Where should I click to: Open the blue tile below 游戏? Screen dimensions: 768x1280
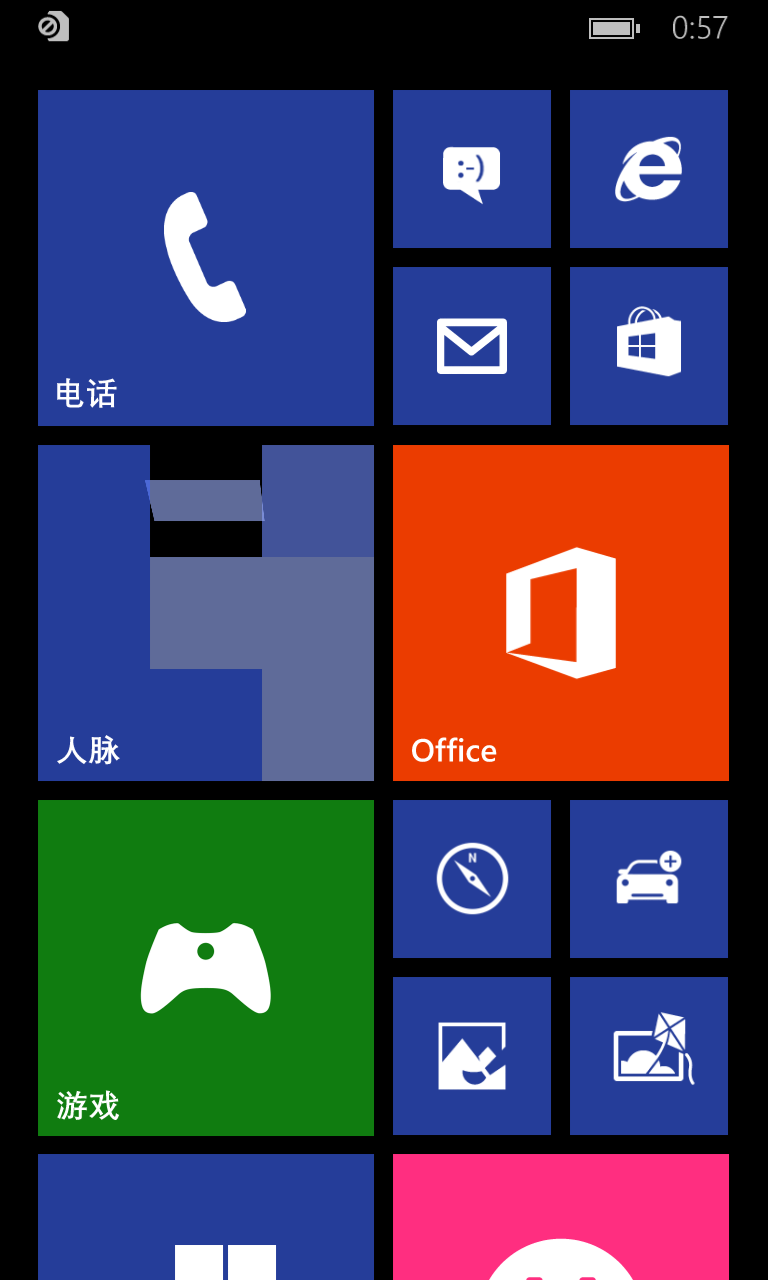[206, 1217]
